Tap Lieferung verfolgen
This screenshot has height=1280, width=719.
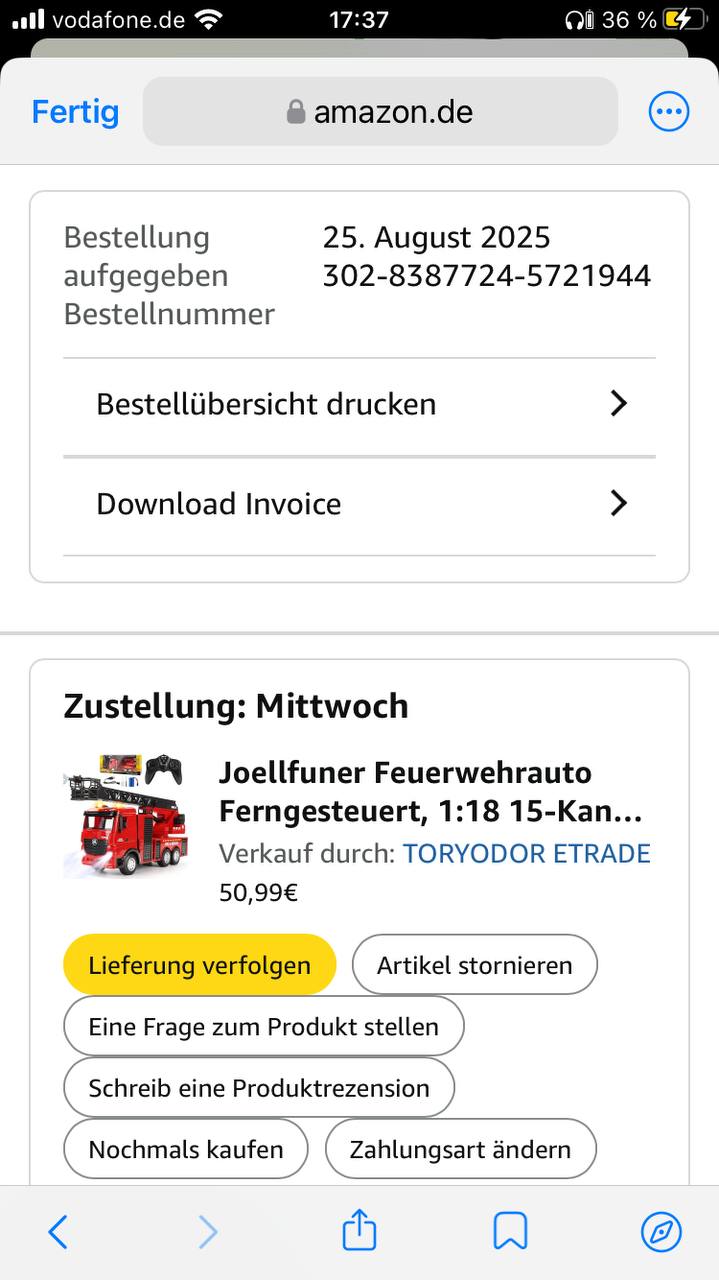click(x=199, y=965)
